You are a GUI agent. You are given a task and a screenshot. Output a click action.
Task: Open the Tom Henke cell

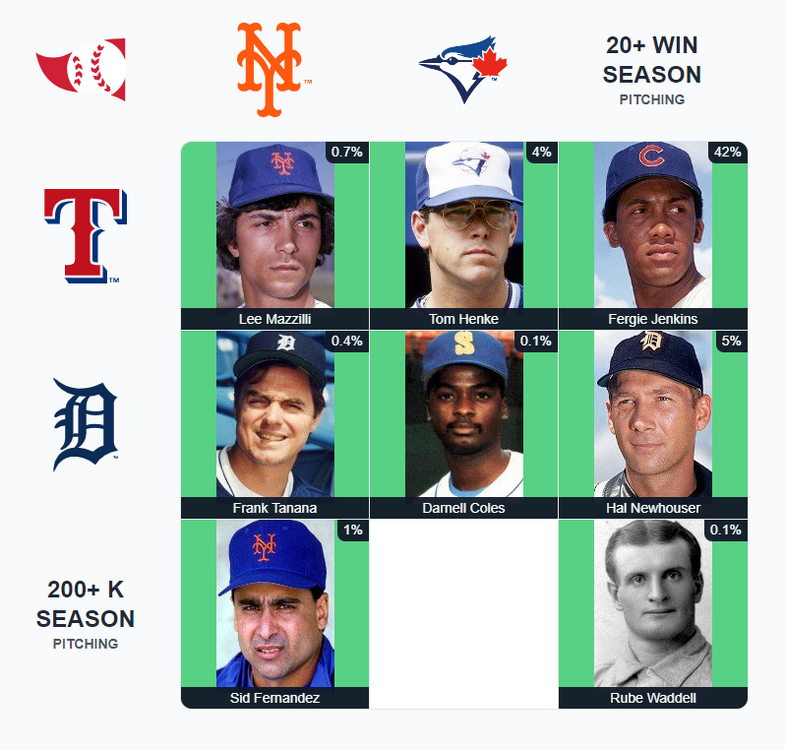464,235
